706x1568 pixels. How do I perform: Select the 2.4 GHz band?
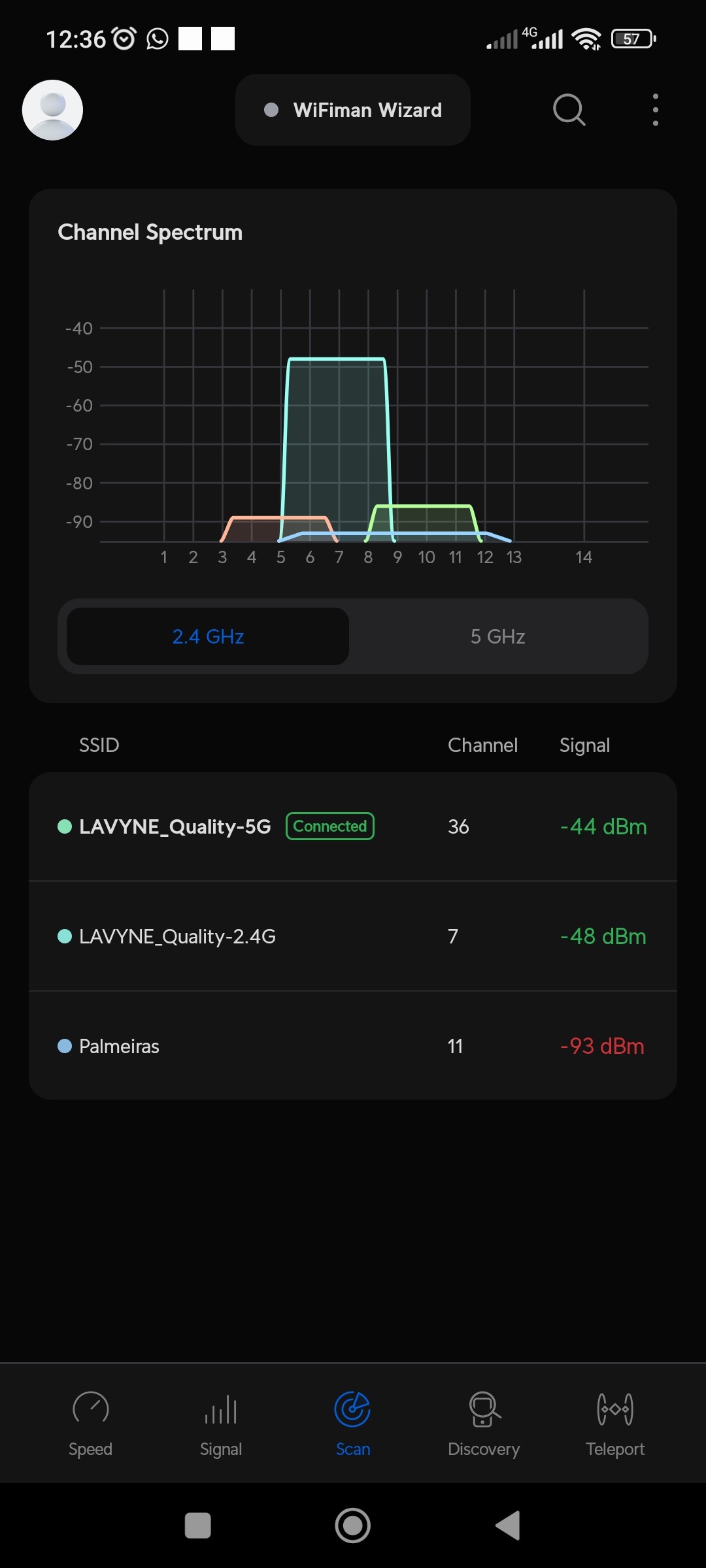pyautogui.click(x=208, y=636)
